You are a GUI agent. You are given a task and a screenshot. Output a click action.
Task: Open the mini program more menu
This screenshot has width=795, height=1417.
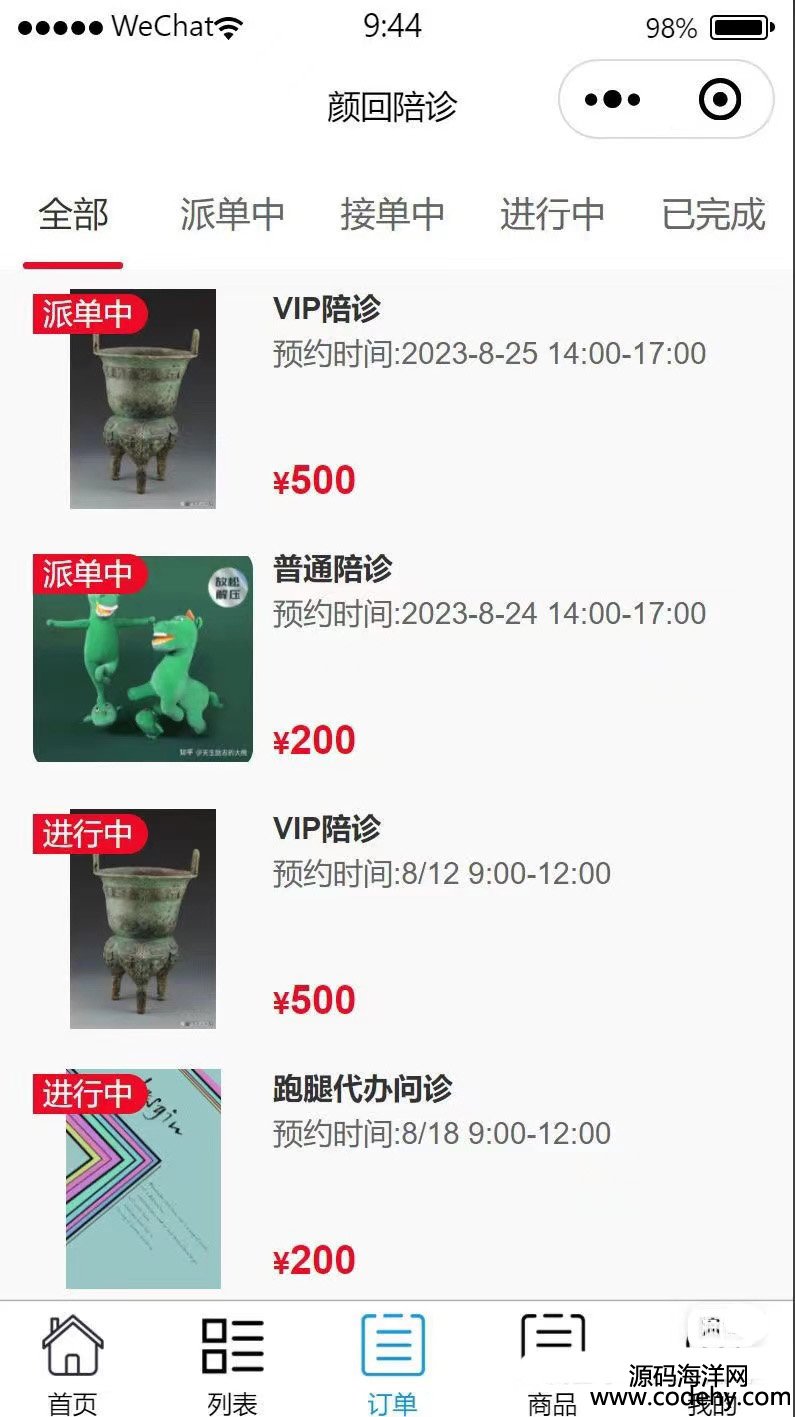pos(612,100)
